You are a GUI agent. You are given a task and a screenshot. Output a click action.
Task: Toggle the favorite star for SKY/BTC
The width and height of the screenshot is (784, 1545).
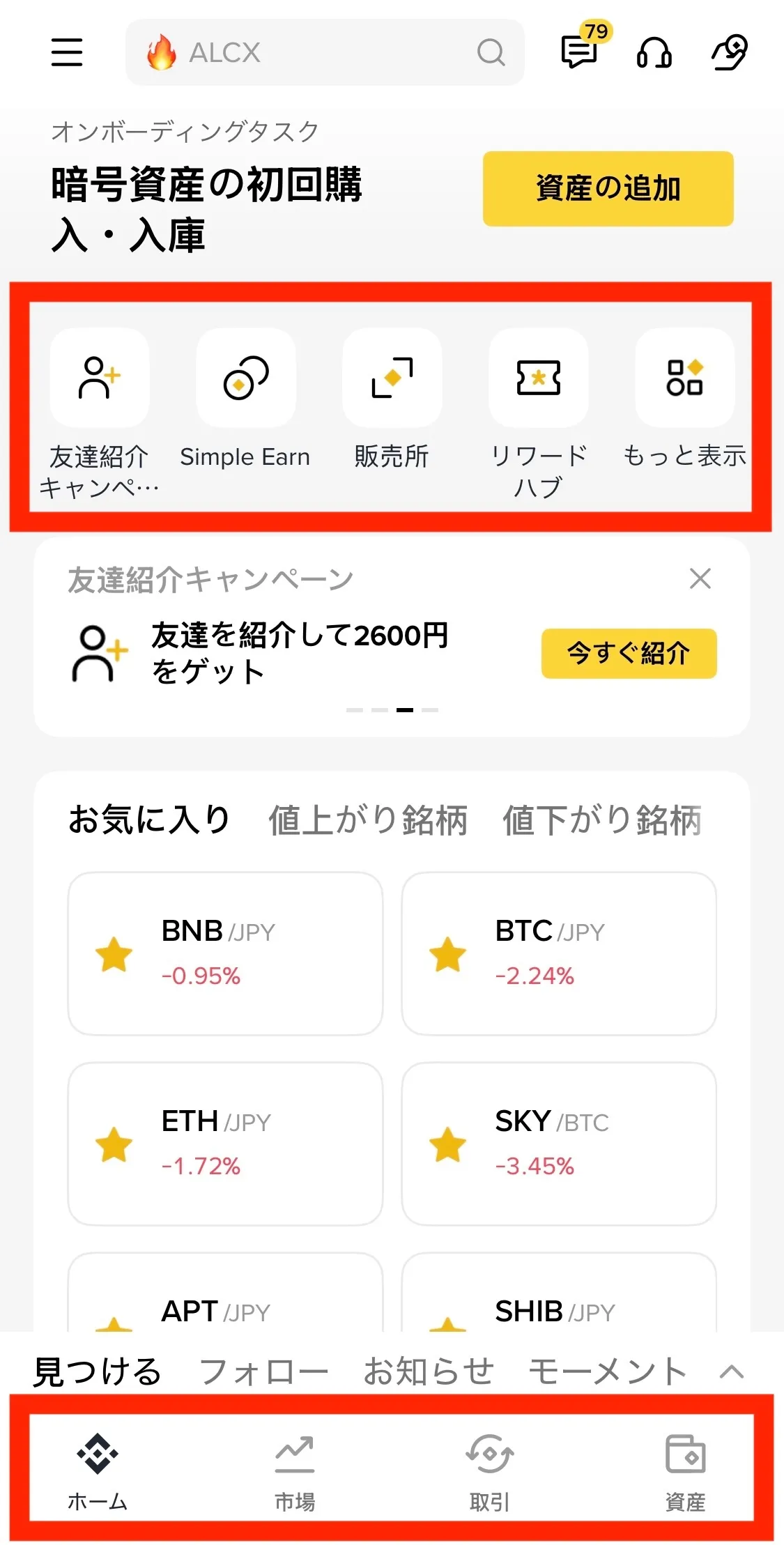449,1144
